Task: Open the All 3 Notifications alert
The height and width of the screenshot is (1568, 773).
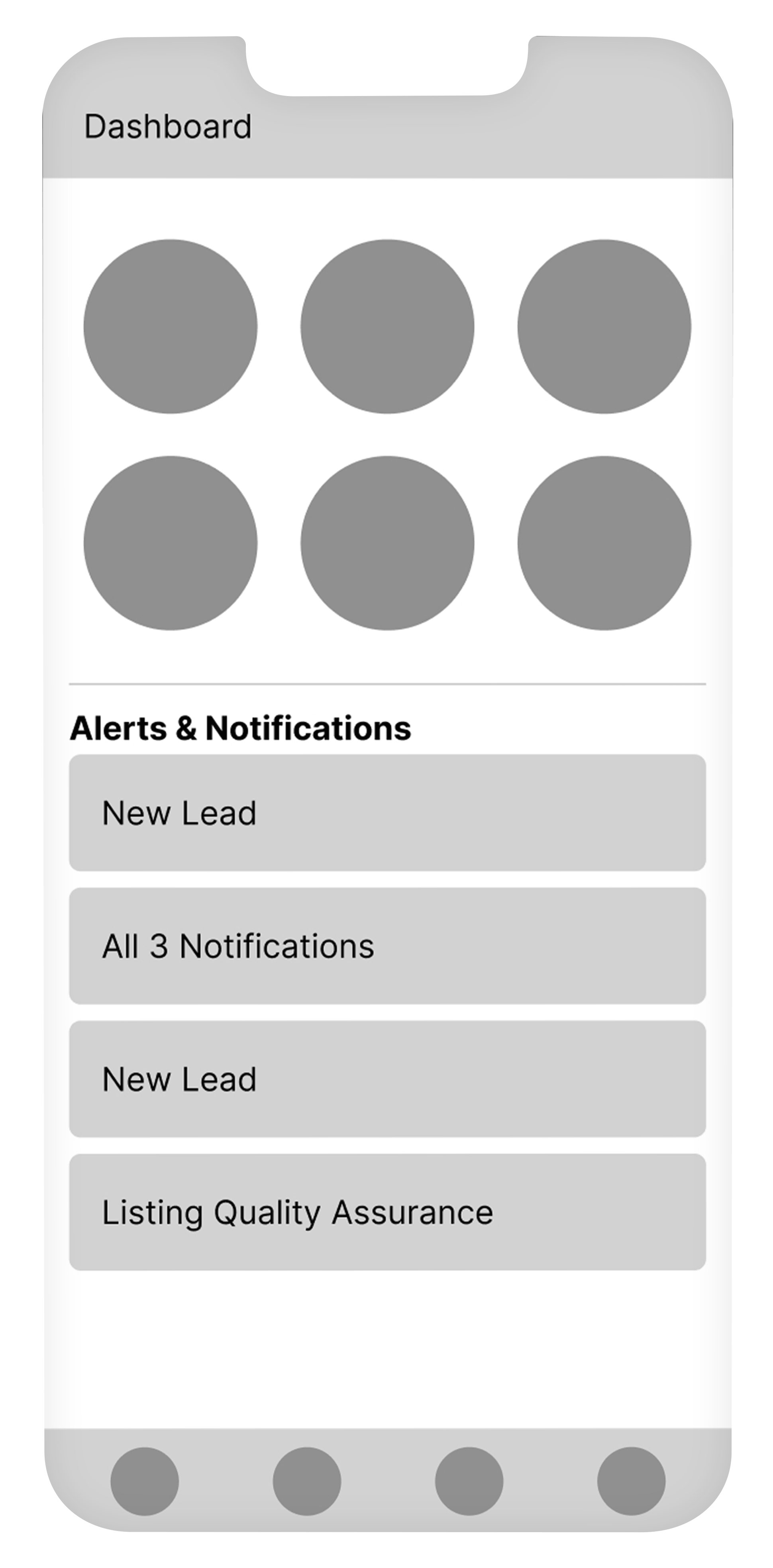Action: pos(387,946)
